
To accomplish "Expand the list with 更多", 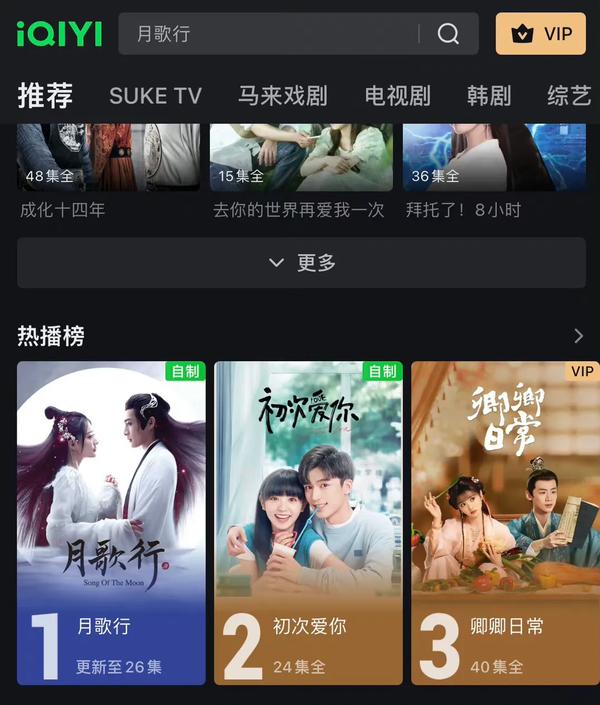I will coord(301,263).
